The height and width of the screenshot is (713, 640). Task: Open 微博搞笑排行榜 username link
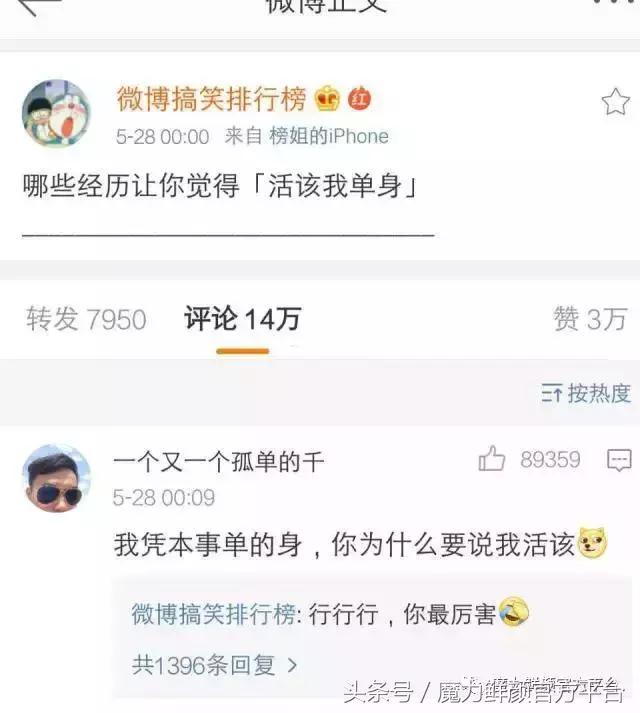(x=213, y=99)
